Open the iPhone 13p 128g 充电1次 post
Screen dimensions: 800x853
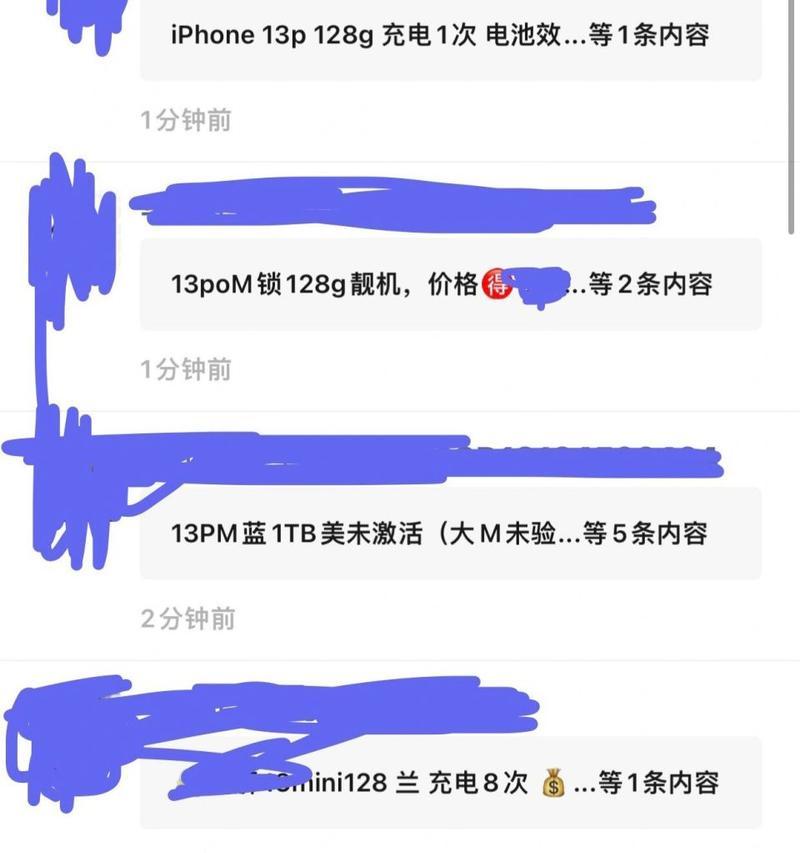coord(440,36)
